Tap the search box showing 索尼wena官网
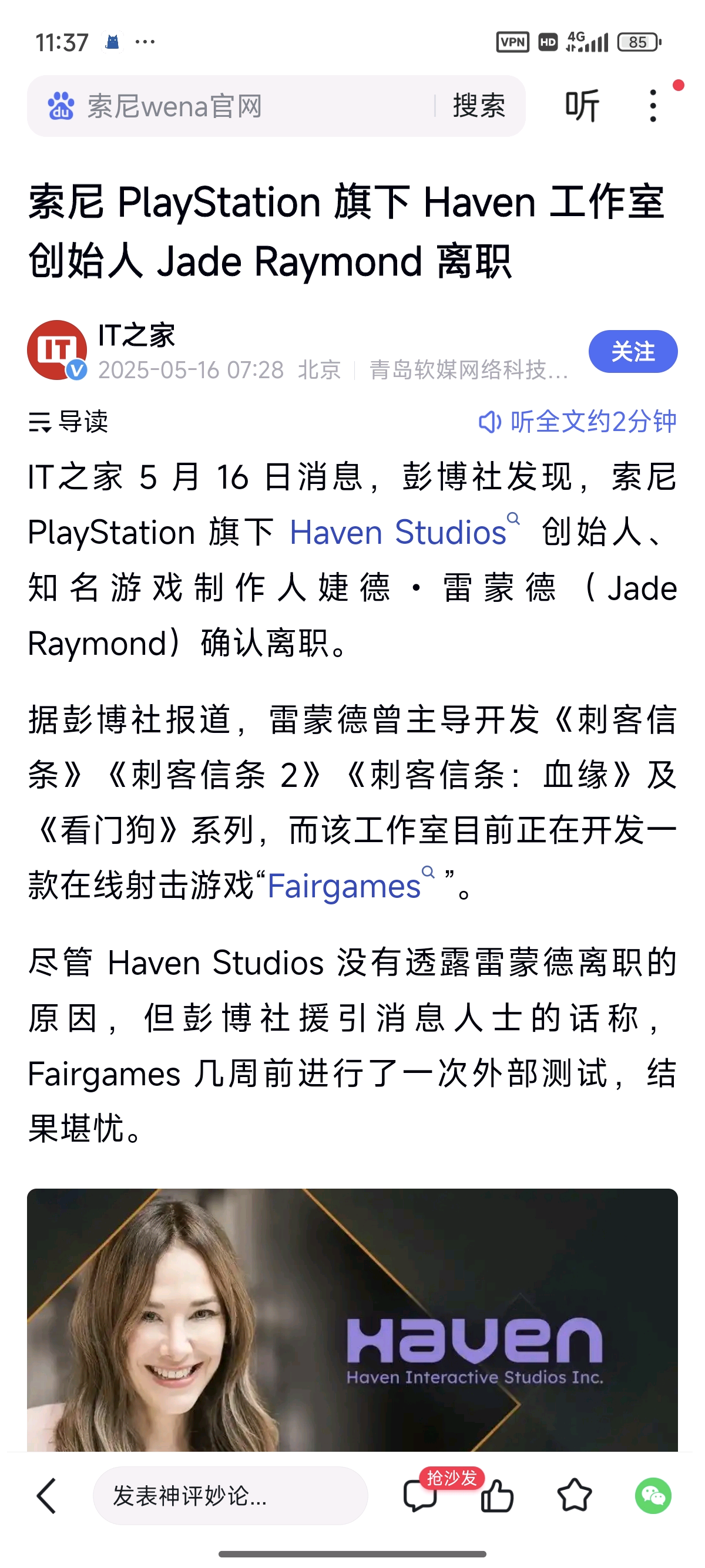 (x=244, y=106)
